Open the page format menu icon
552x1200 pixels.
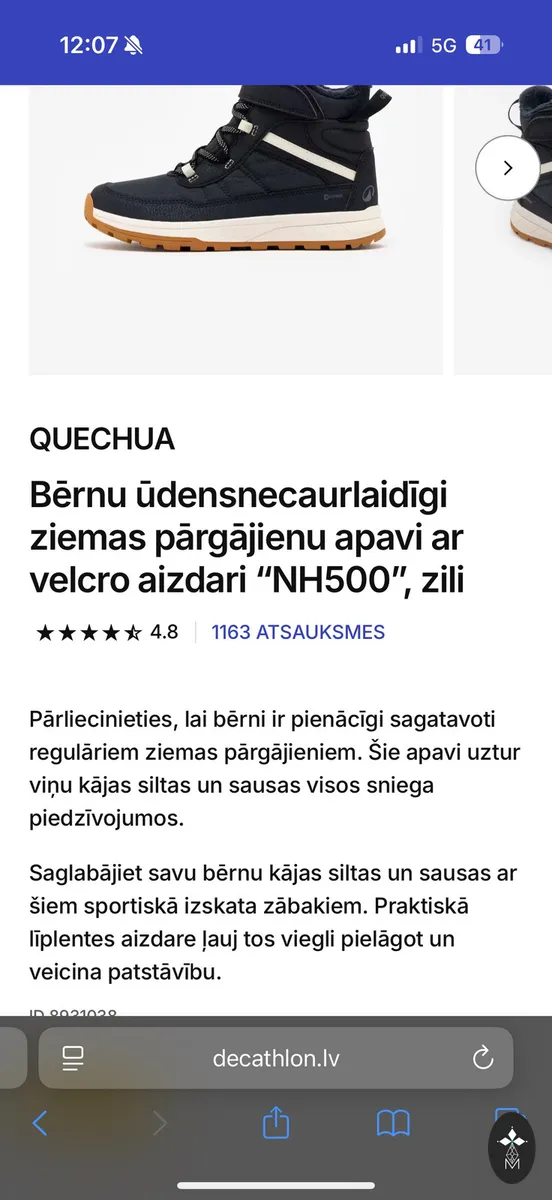pyautogui.click(x=73, y=1058)
